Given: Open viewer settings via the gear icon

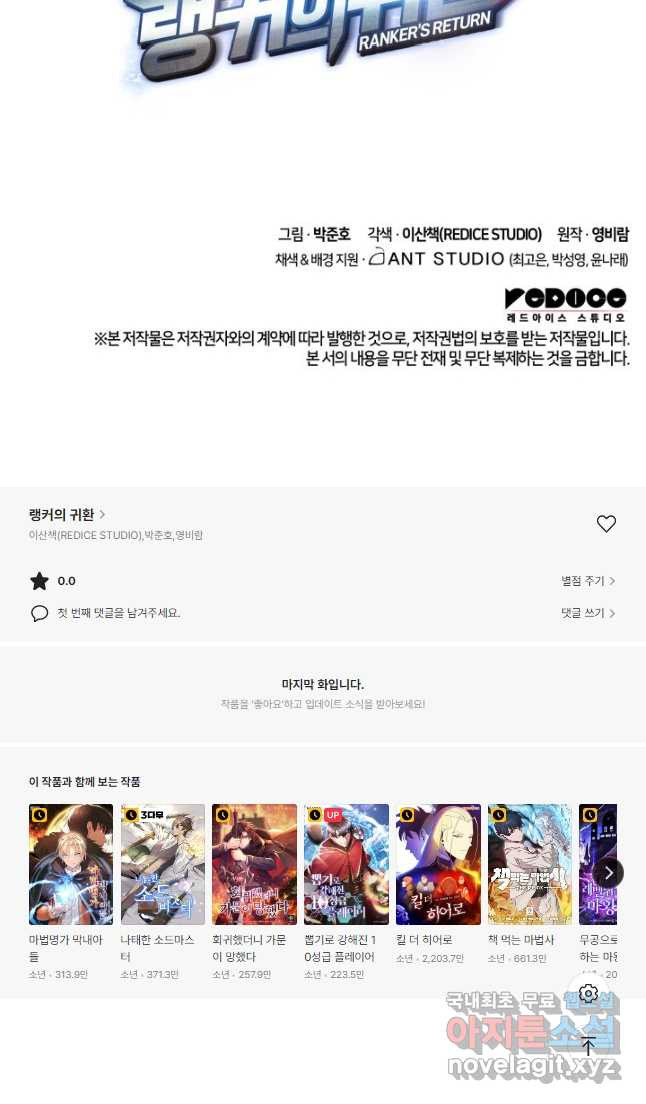Looking at the screenshot, I should [588, 993].
